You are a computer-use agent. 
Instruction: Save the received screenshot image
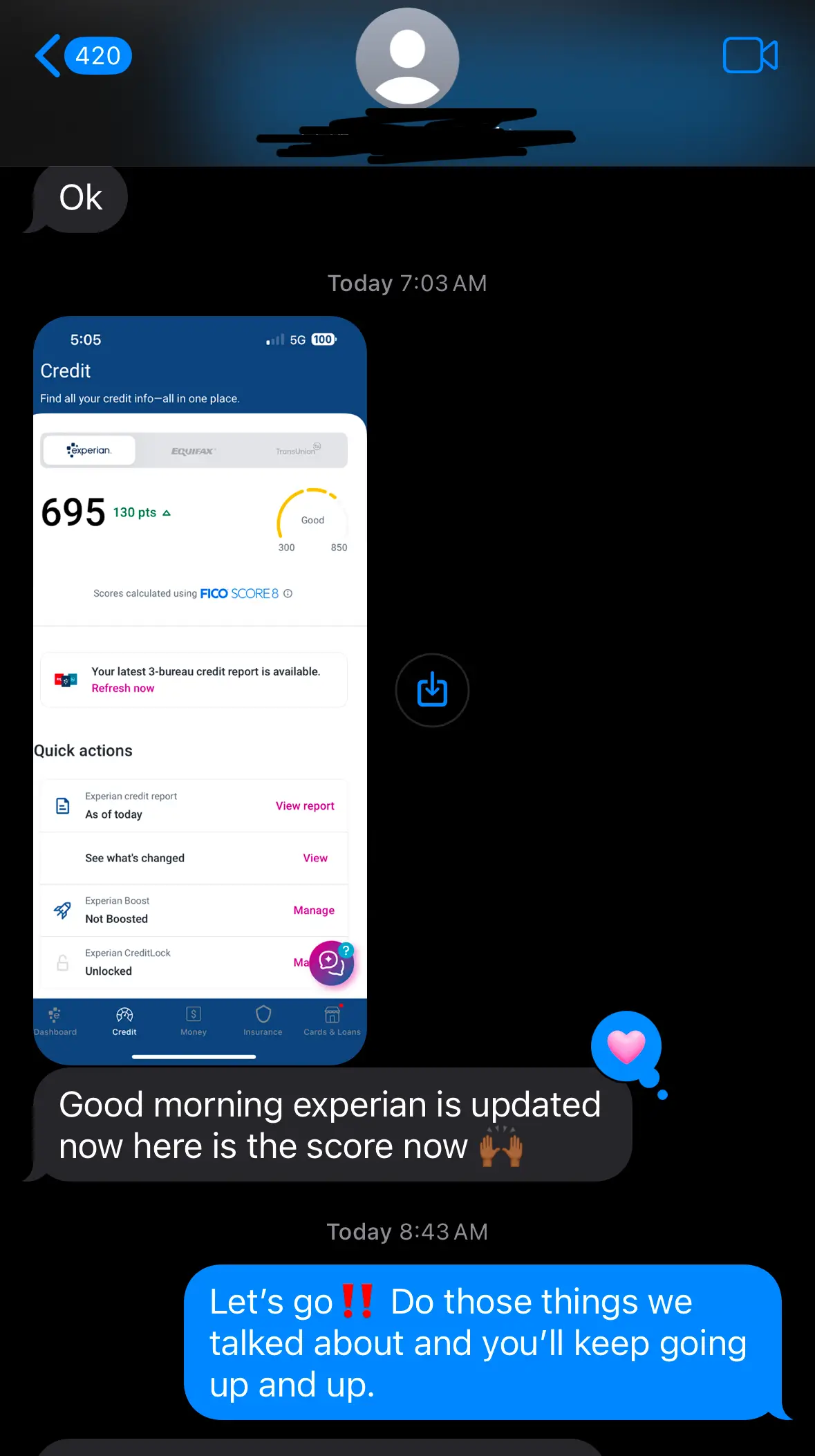432,690
